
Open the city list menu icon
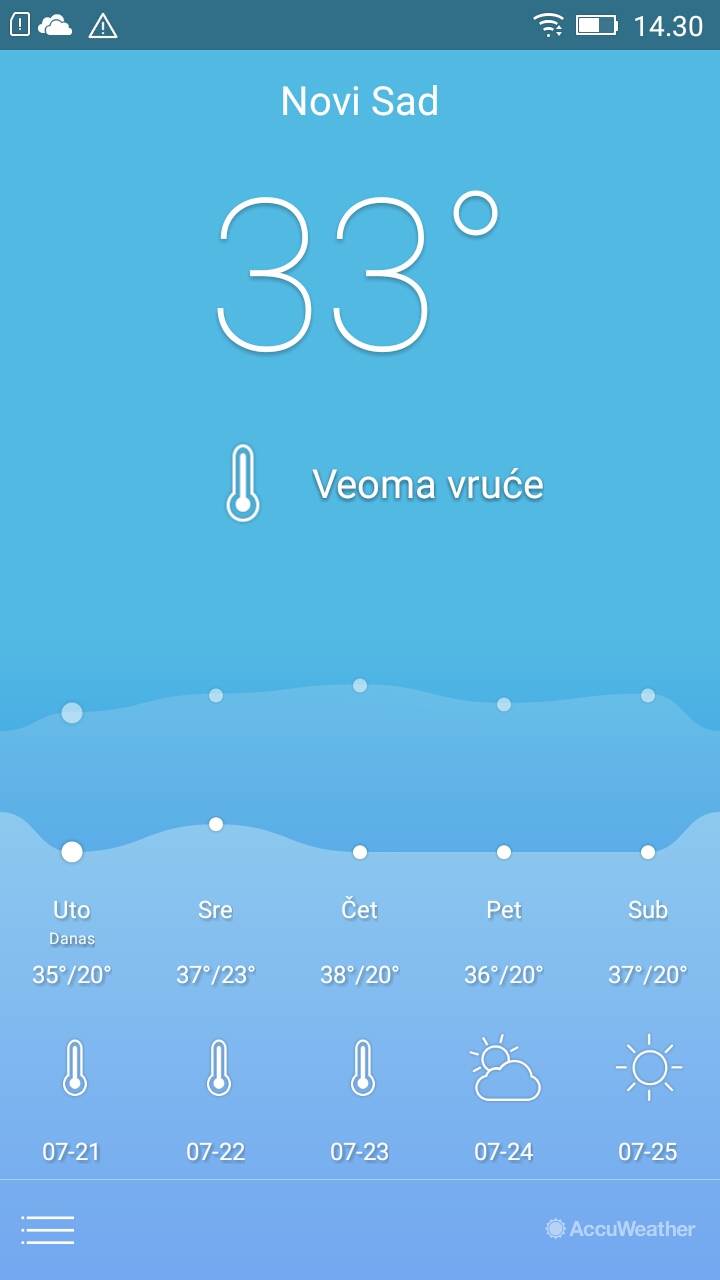click(x=47, y=1229)
